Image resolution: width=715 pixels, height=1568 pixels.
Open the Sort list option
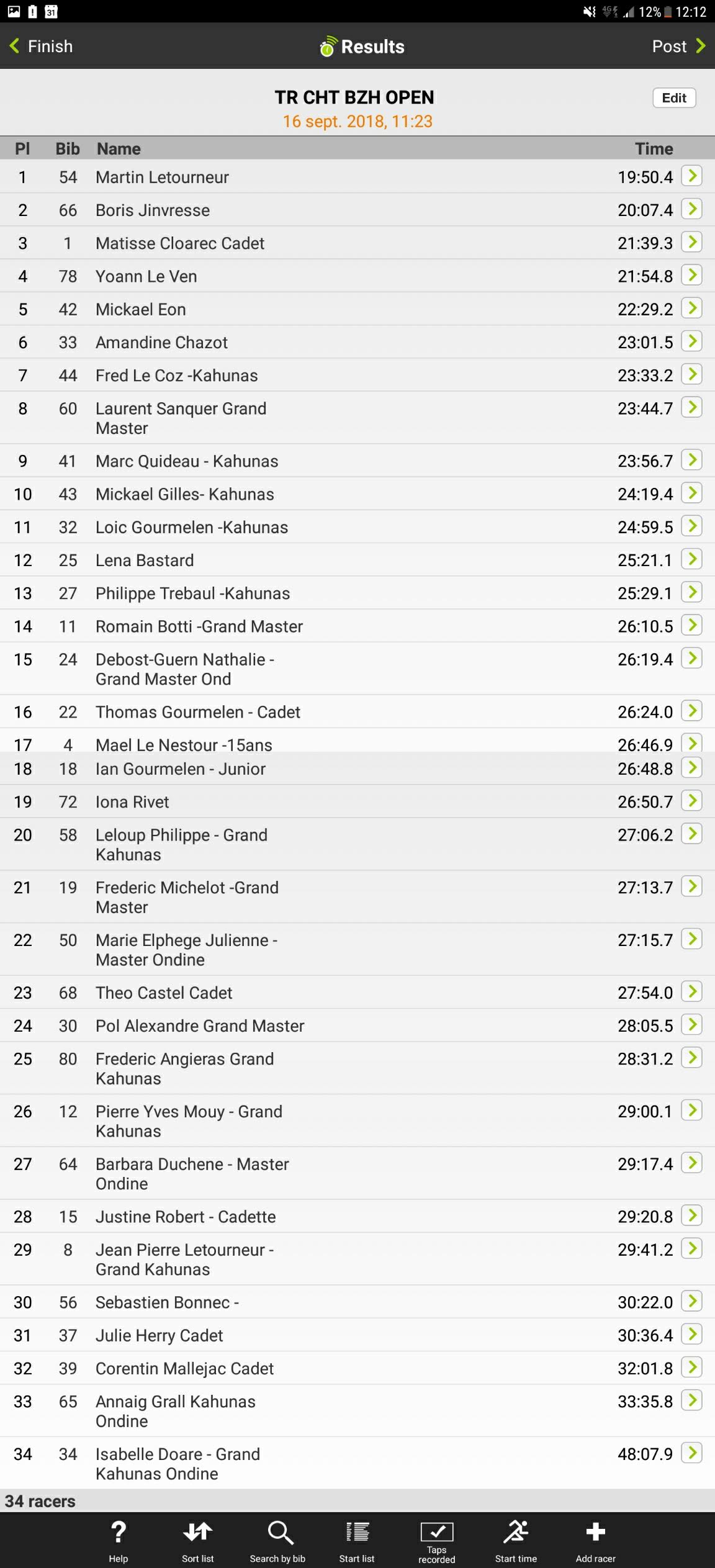(x=197, y=1541)
